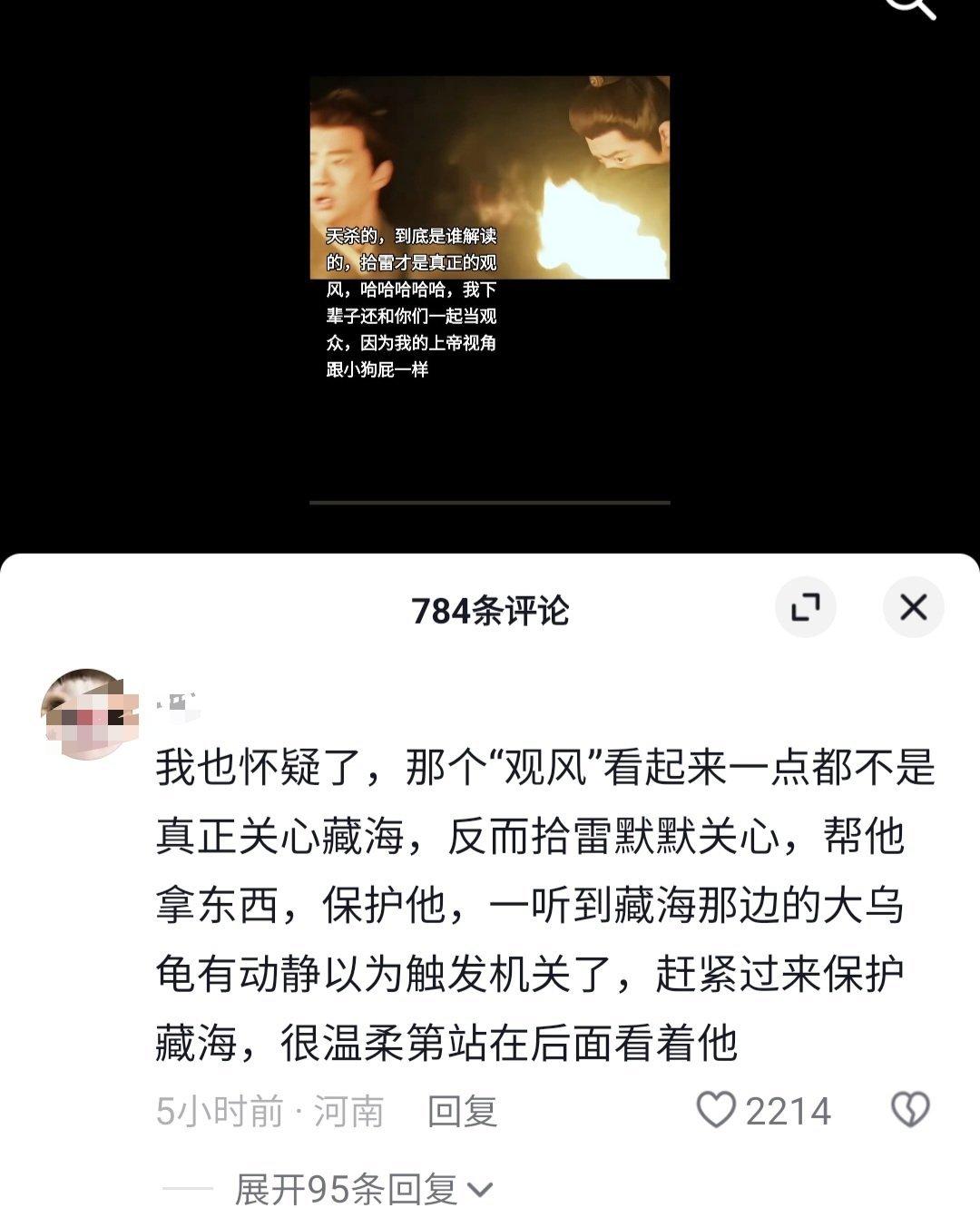Close the 784 comments panel
Image resolution: width=980 pixels, height=1208 pixels.
[x=913, y=607]
